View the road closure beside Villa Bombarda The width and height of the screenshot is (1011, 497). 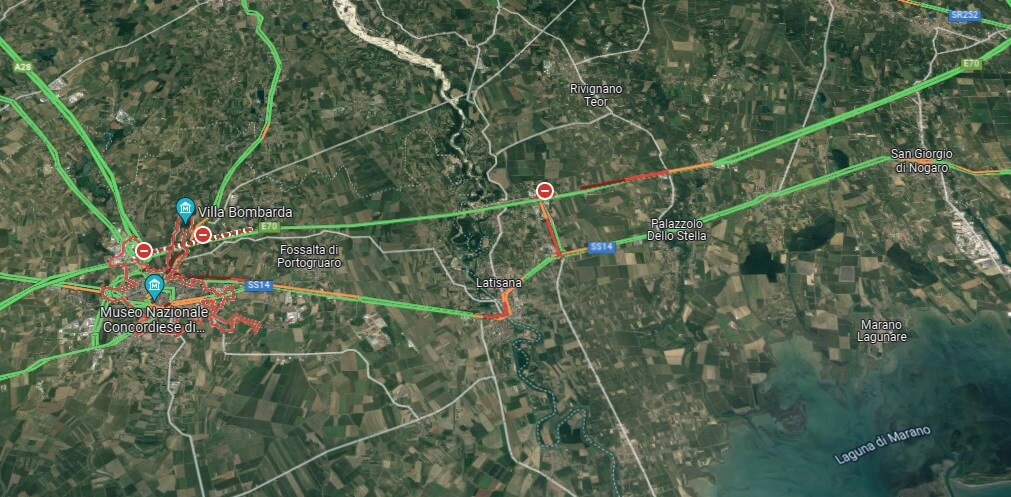203,235
